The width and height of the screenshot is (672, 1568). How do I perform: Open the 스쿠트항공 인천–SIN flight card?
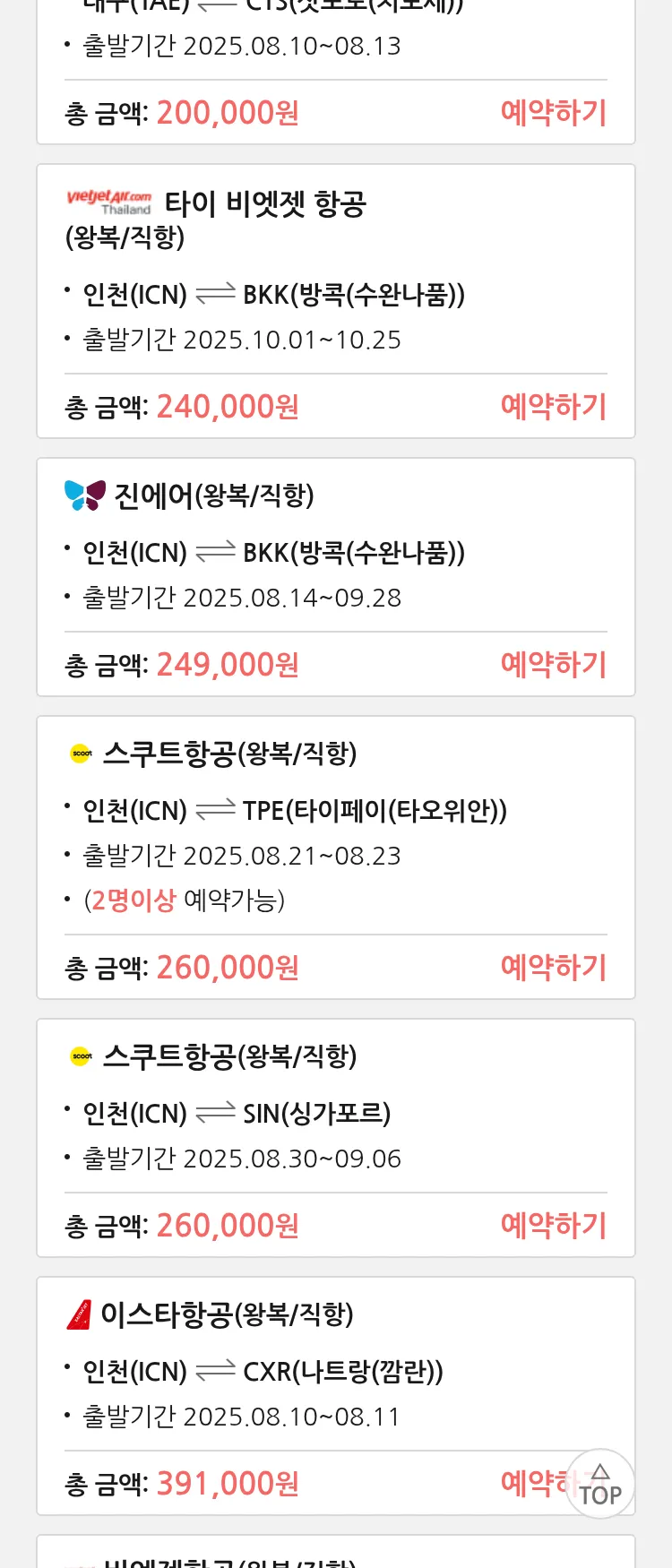[335, 1111]
